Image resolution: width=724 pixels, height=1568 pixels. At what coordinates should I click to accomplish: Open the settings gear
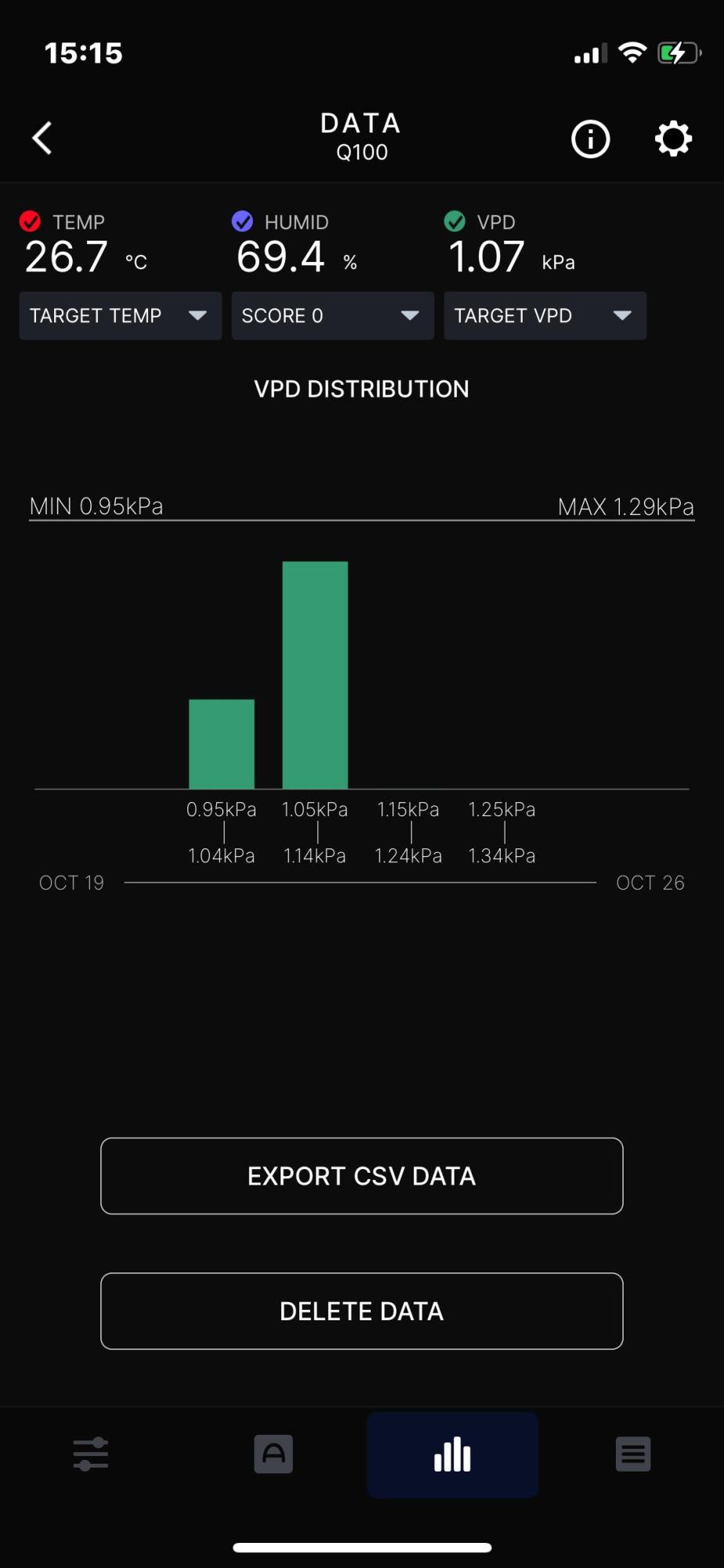point(673,140)
